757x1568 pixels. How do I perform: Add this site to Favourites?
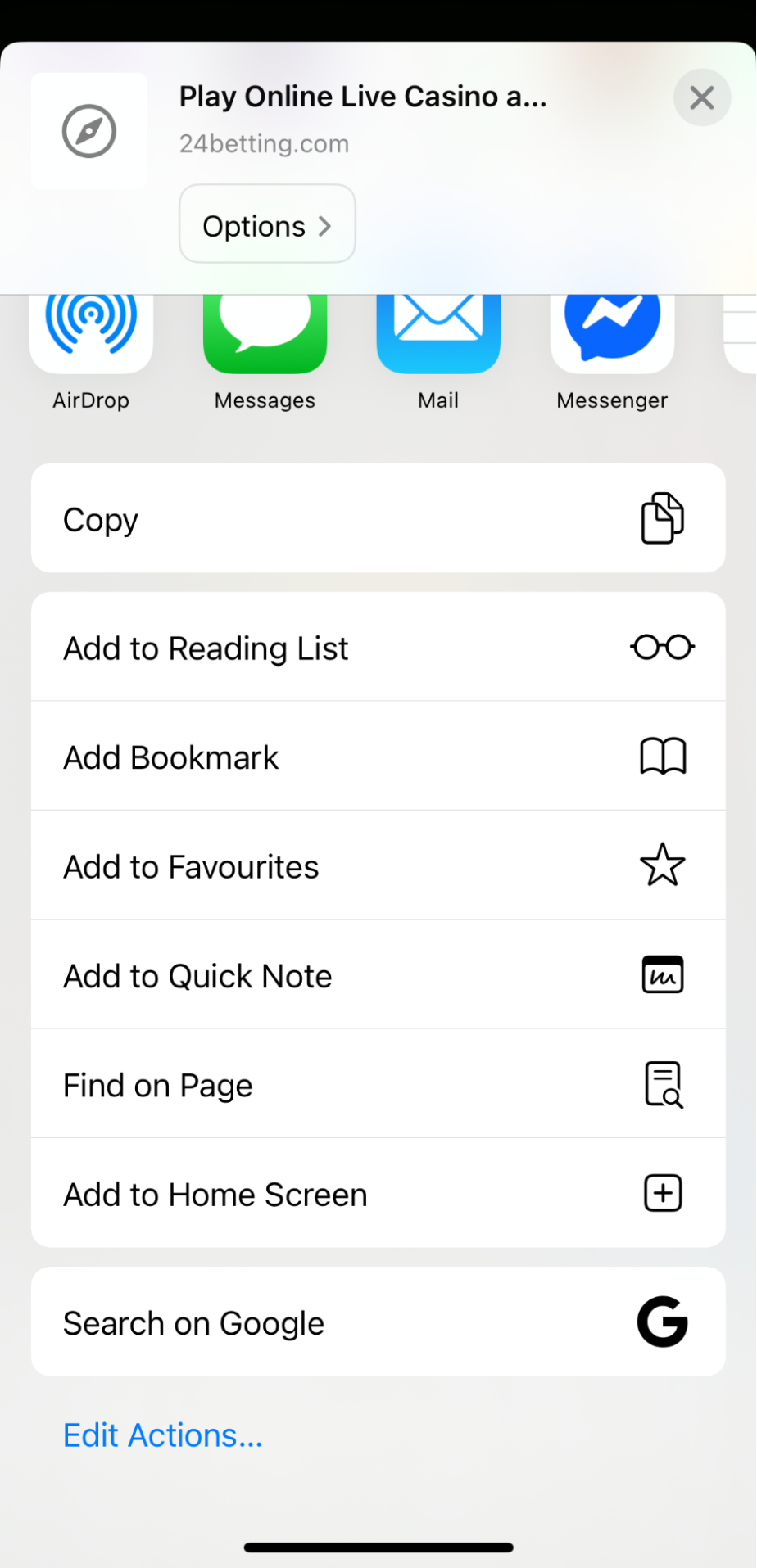pos(378,865)
